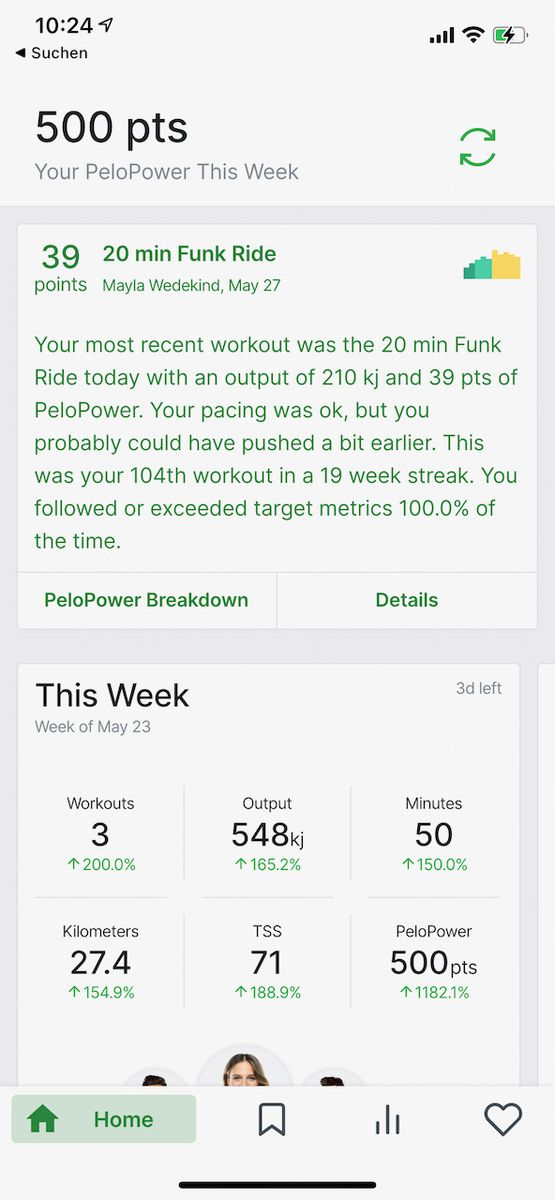555x1200 pixels.
Task: Open the bookmarks tab
Action: (271, 1120)
